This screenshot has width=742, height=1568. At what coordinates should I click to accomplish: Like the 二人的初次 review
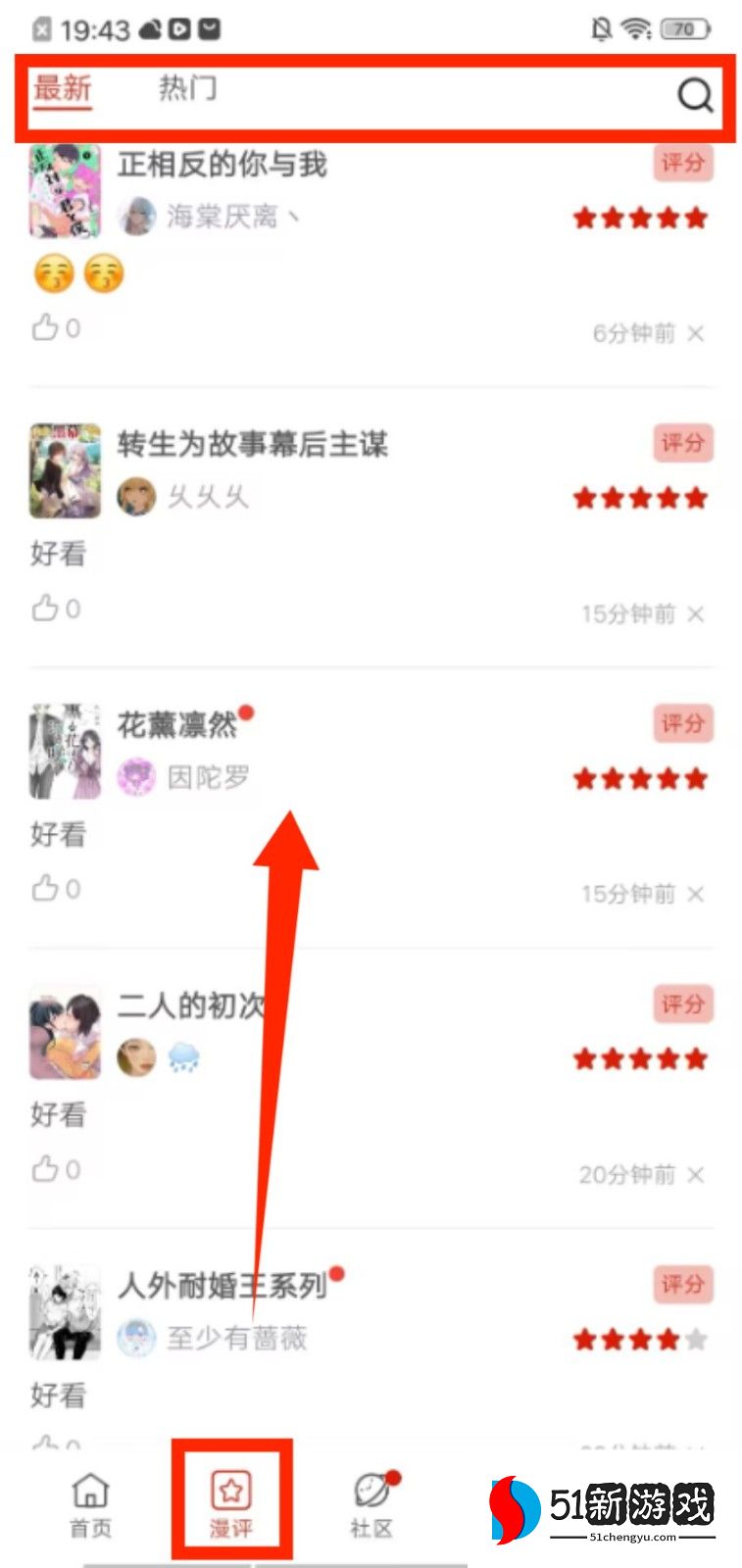pos(46,1169)
